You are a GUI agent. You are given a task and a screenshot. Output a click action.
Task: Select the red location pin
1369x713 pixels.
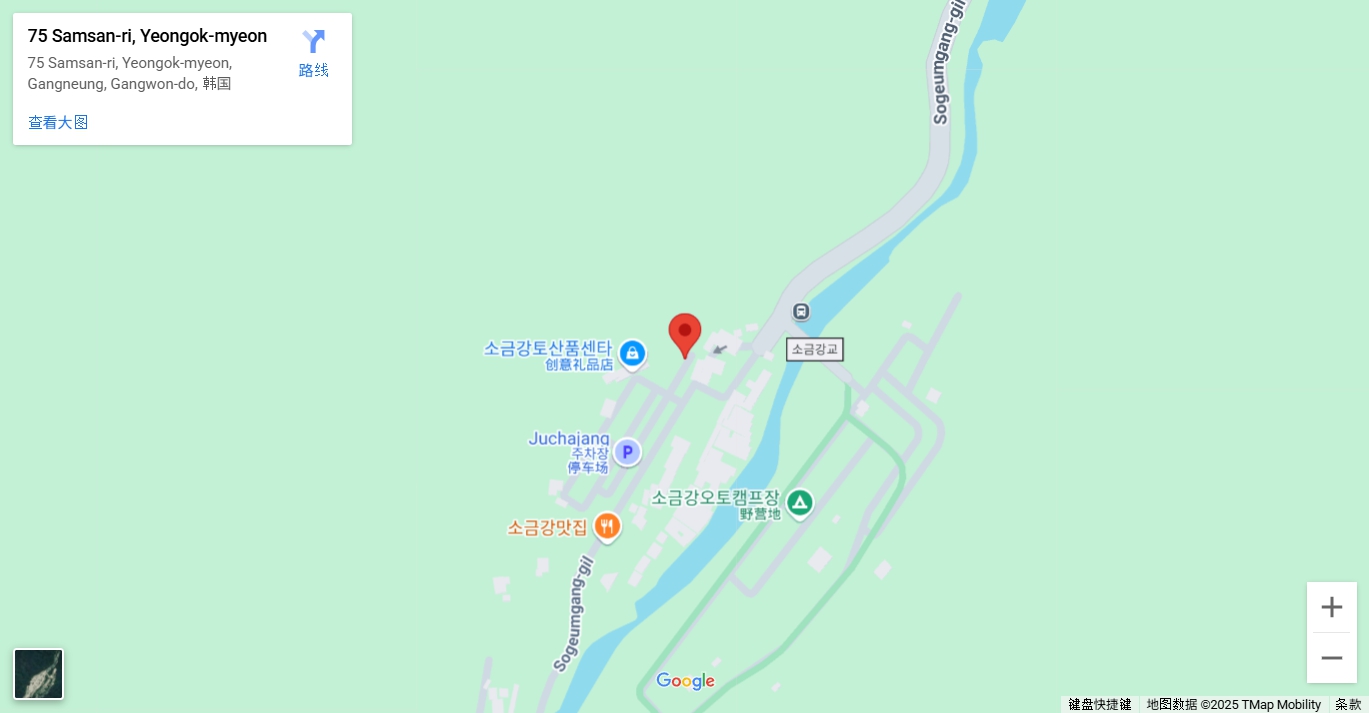[685, 334]
